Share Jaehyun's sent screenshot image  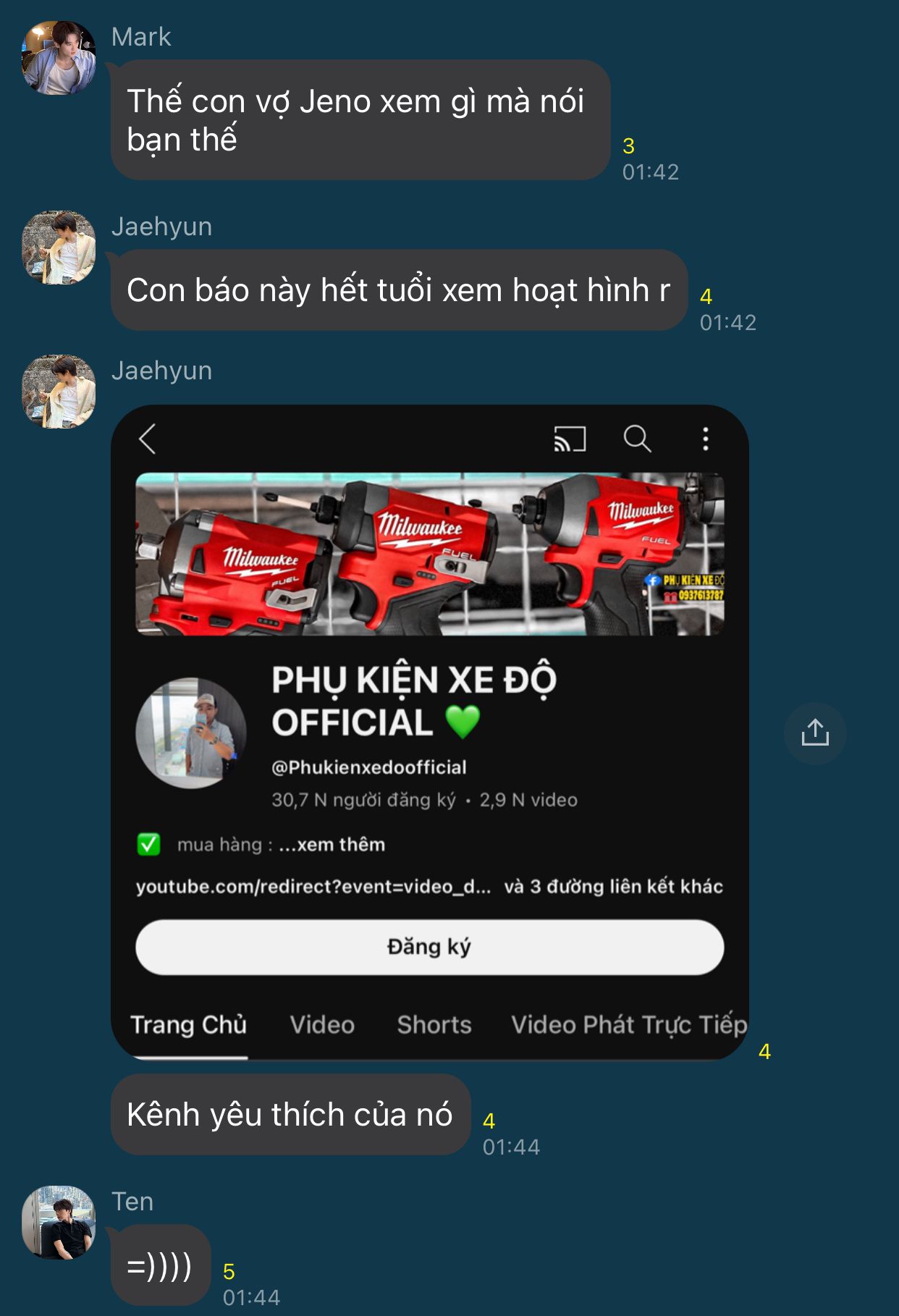815,733
